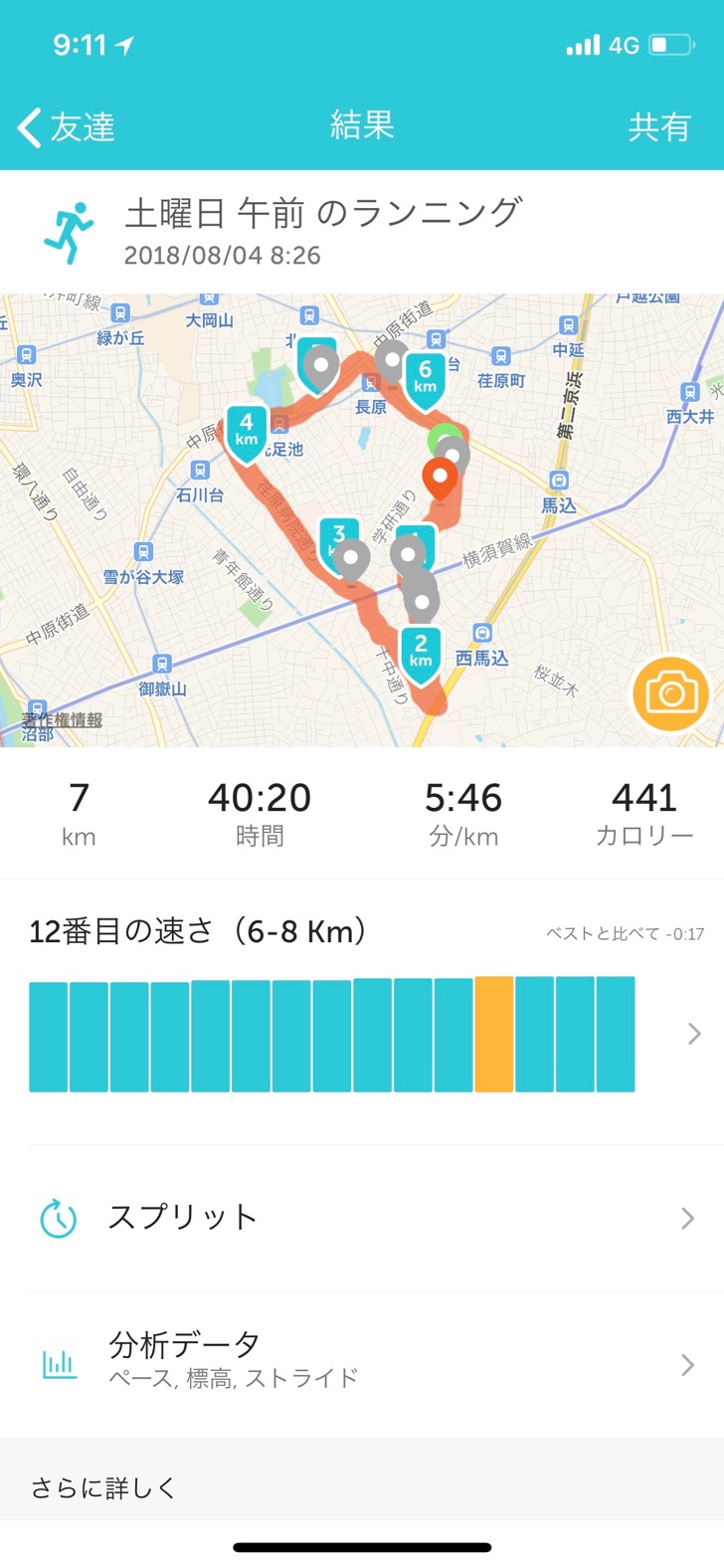Open the running route map
Image resolution: width=724 pixels, height=1568 pixels.
coord(362,519)
